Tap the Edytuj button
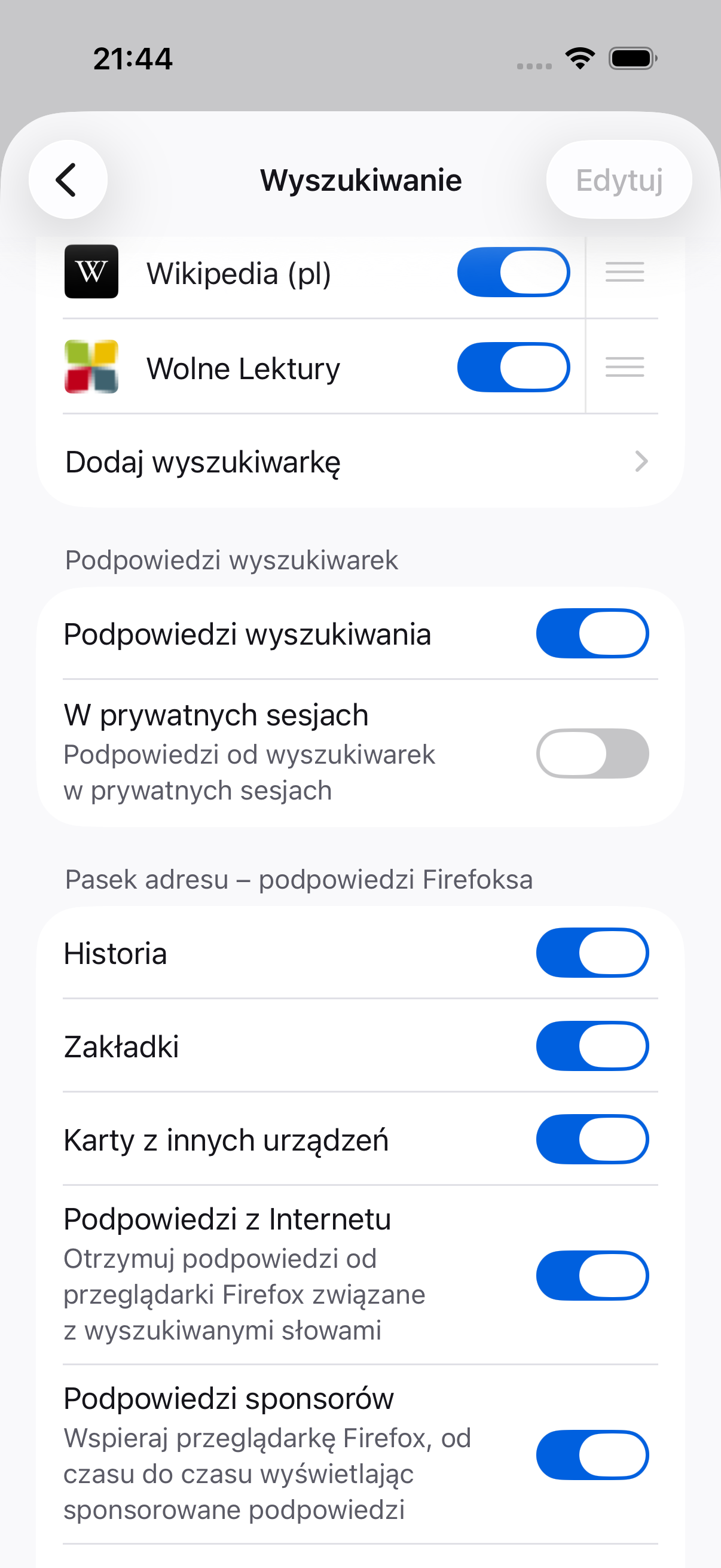The height and width of the screenshot is (1568, 721). (x=619, y=179)
